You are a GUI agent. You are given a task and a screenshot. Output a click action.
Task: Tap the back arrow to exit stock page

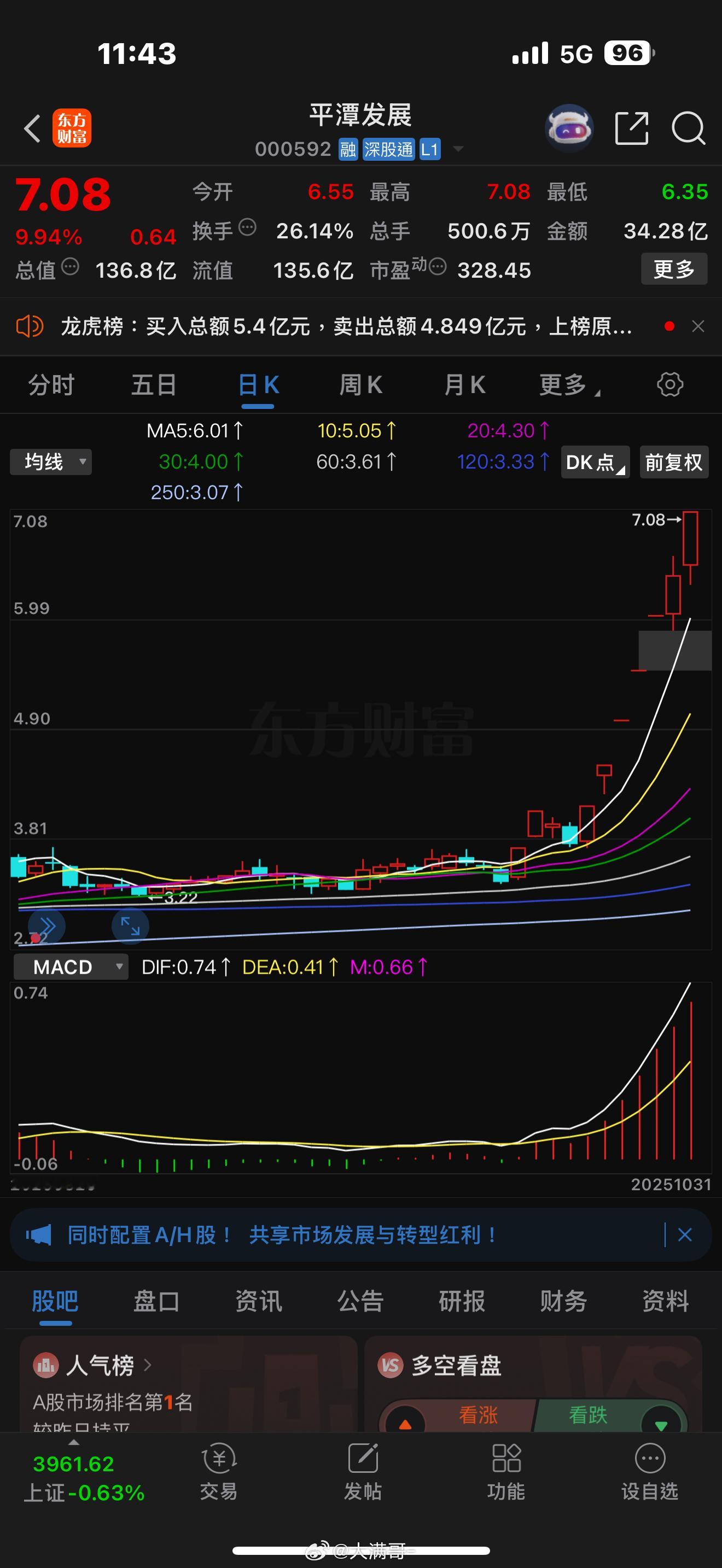[32, 129]
